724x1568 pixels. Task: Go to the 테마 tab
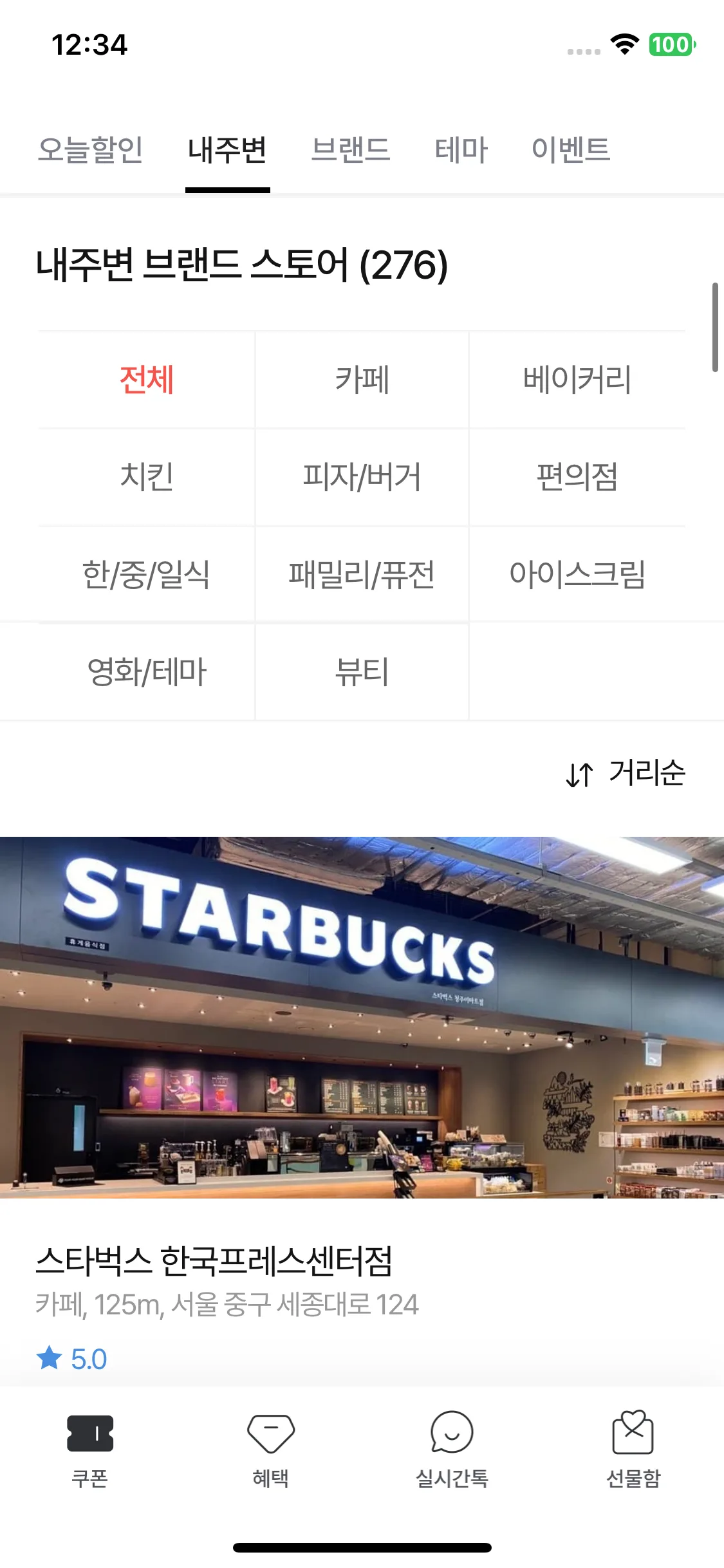click(461, 150)
